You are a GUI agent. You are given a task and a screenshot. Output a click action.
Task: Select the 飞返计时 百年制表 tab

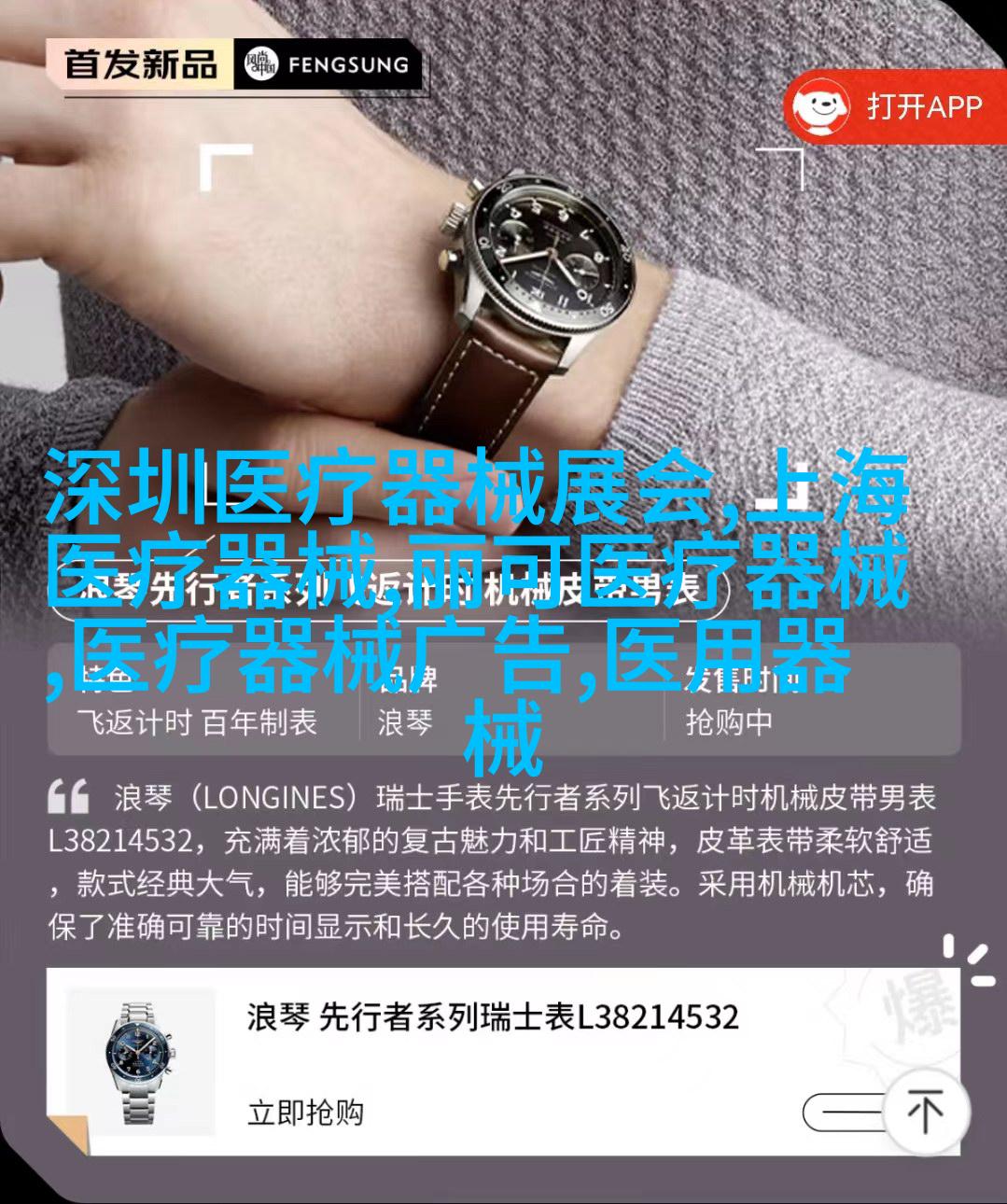coord(197,721)
